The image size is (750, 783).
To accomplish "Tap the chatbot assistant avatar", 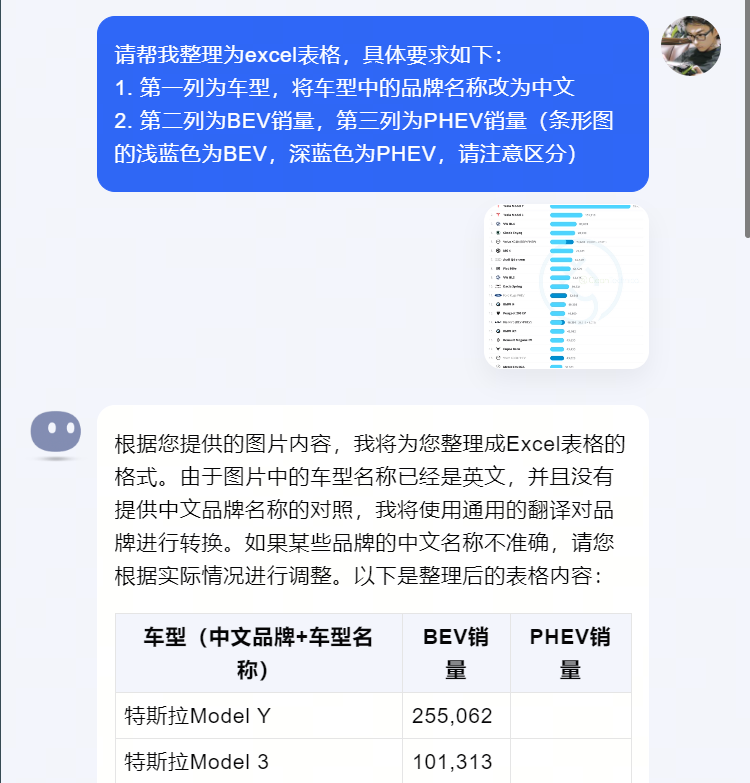I will pos(56,433).
